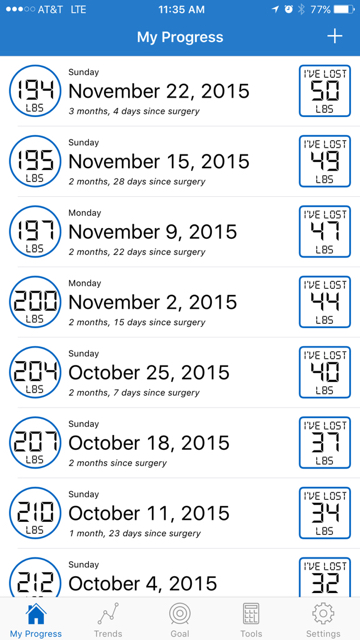Screen dimensions: 360x640
Task: Go to the Tools tab
Action: [251, 620]
